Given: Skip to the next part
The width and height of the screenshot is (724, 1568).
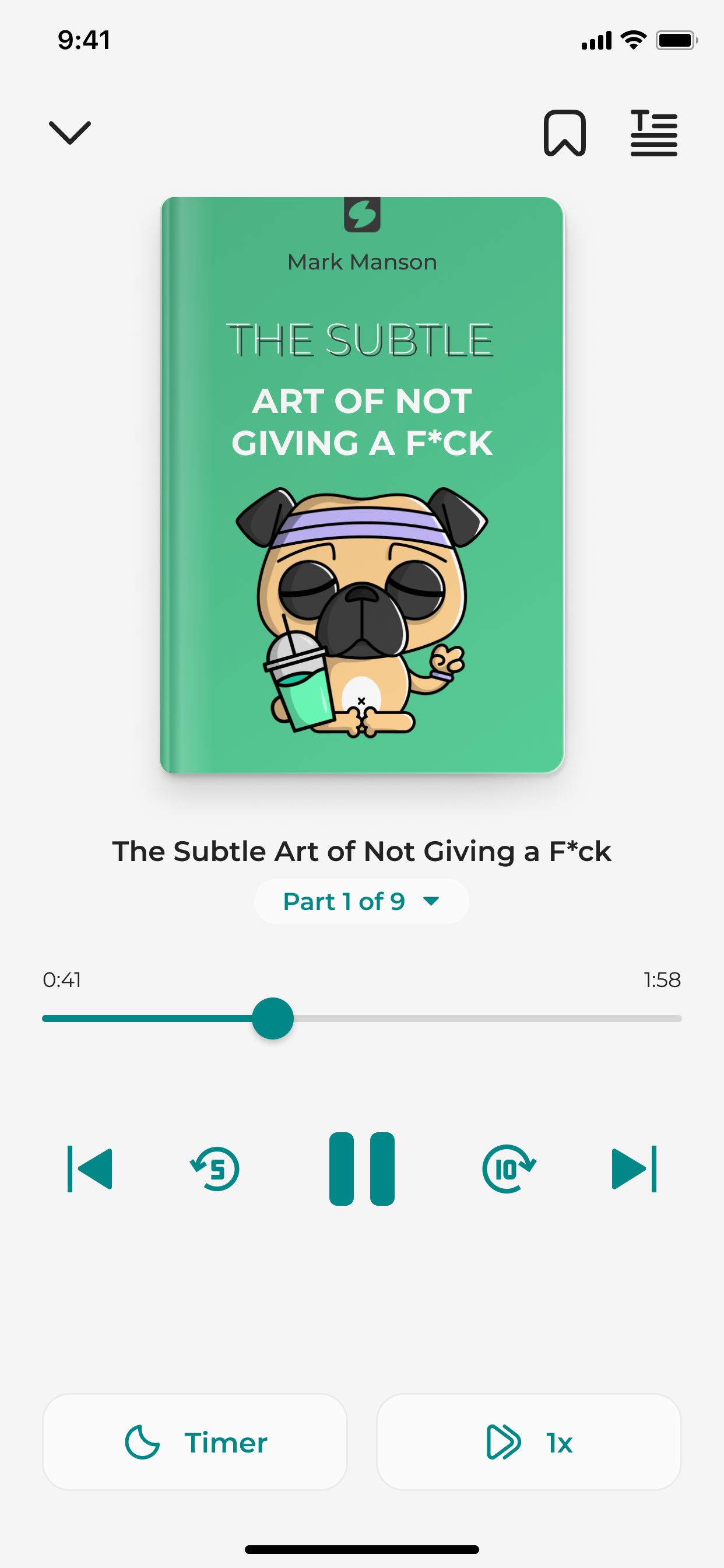Looking at the screenshot, I should point(633,1168).
